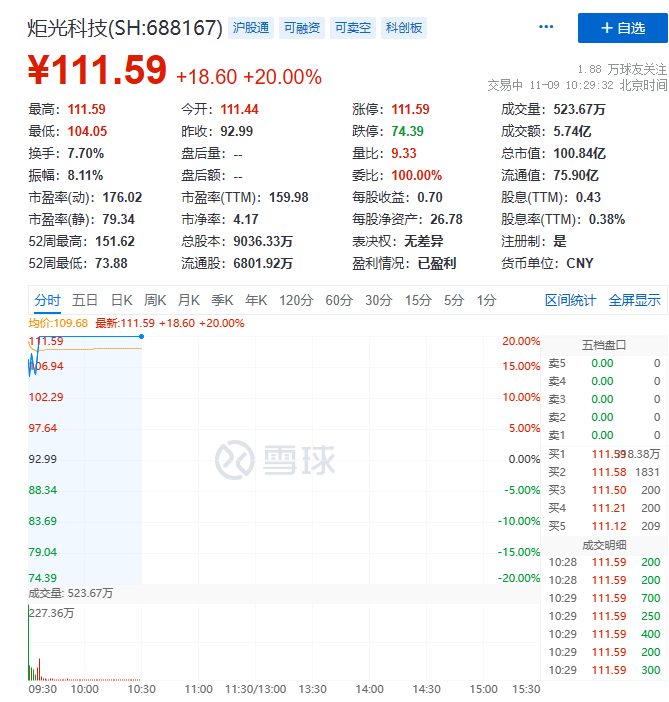669x702 pixels.
Task: Select the 60分 chart interval
Action: click(339, 300)
